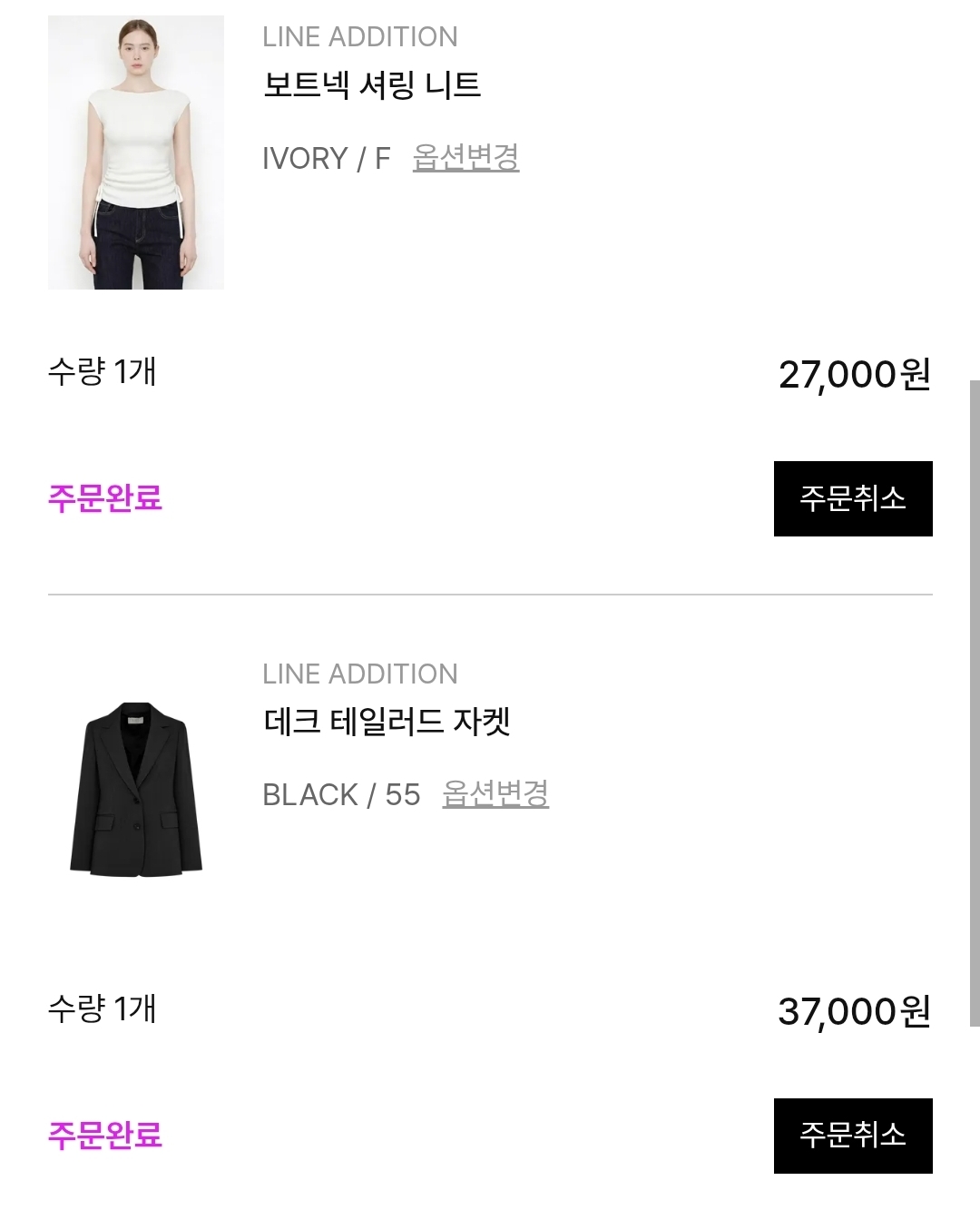The height and width of the screenshot is (1210, 980).
Task: Change option for IVORY / F item
Action: 465,158
